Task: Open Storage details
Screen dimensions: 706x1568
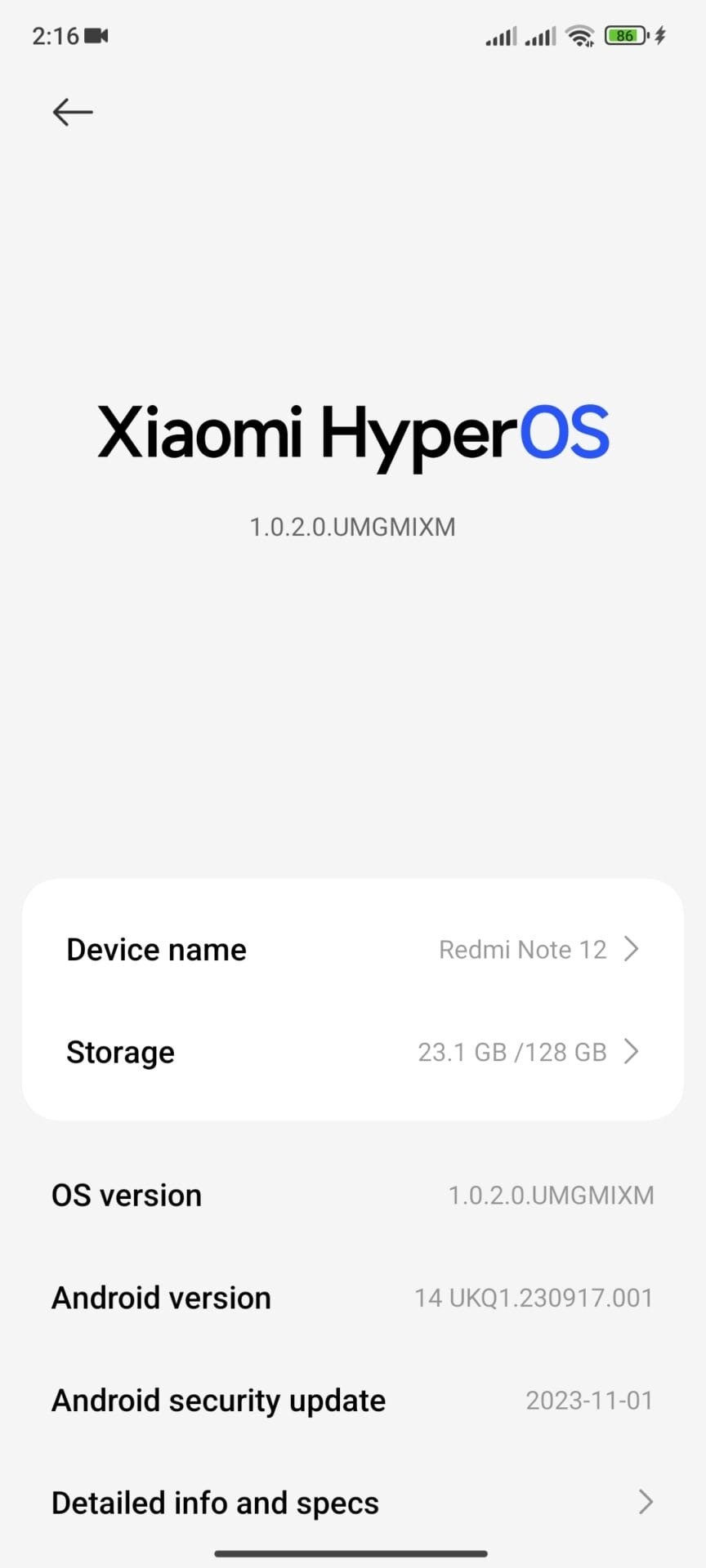Action: tap(352, 1052)
